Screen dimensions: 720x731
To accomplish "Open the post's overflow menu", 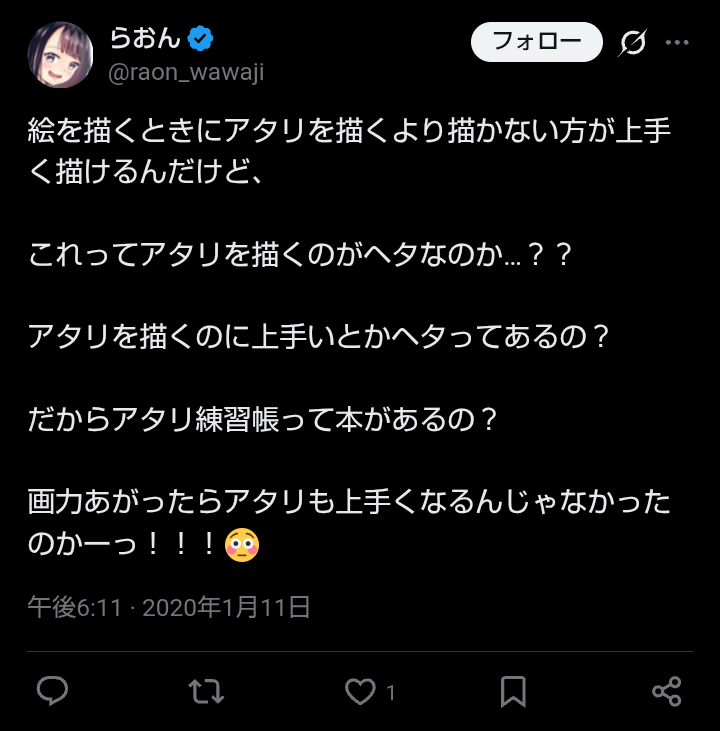I will click(677, 43).
